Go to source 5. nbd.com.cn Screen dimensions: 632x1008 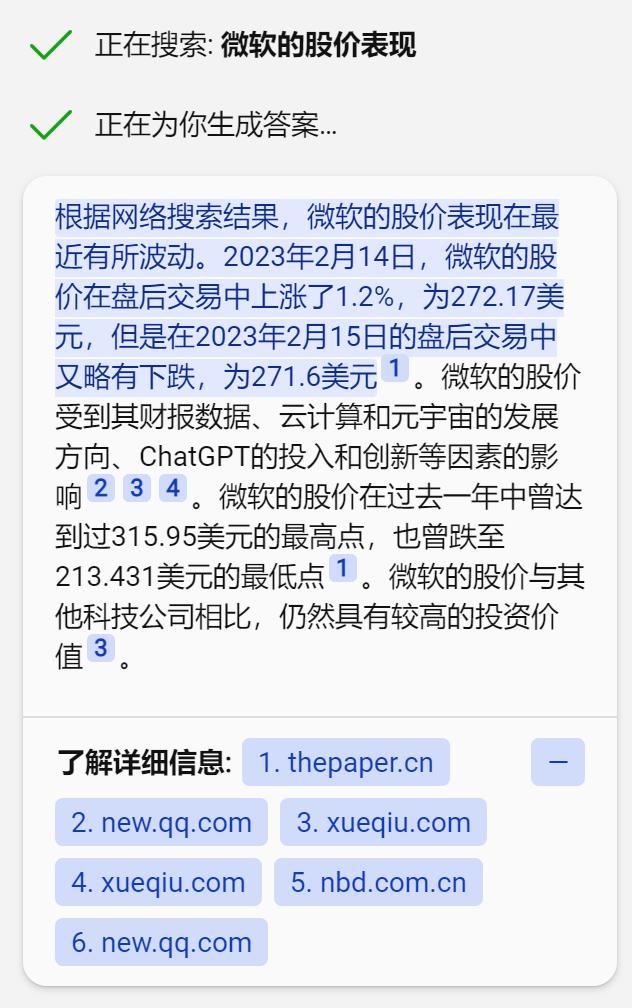click(x=378, y=883)
